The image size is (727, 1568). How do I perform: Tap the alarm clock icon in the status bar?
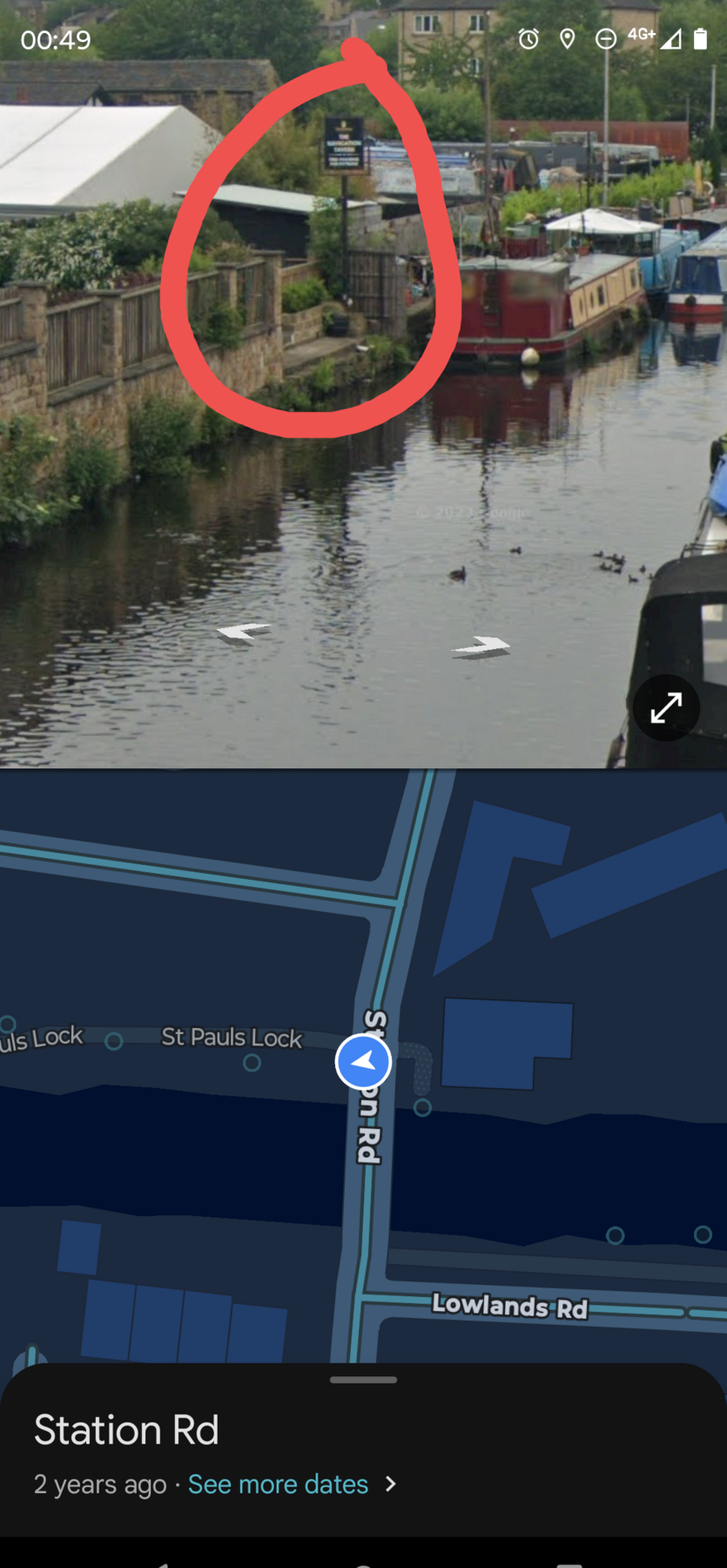click(x=530, y=39)
